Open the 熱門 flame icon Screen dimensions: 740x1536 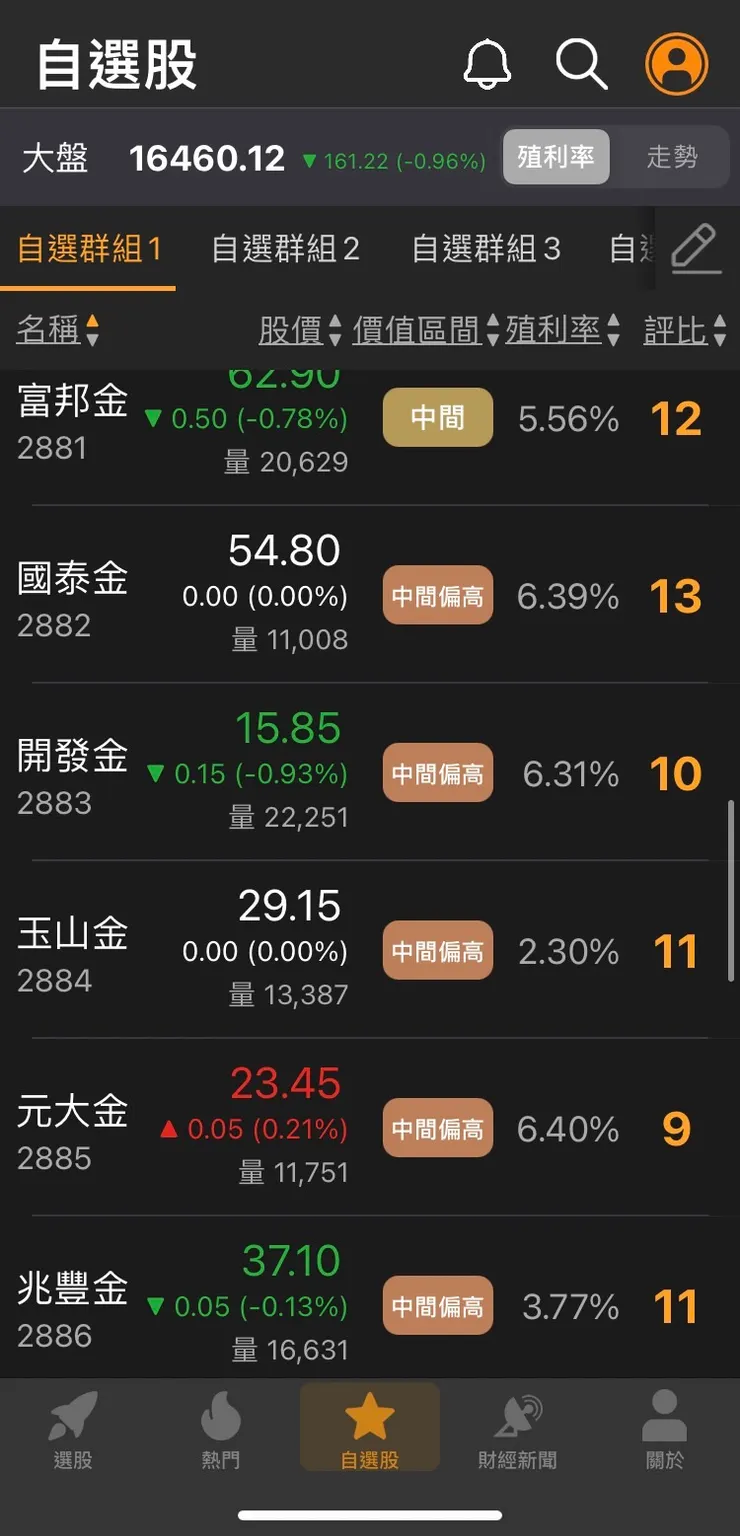220,1425
